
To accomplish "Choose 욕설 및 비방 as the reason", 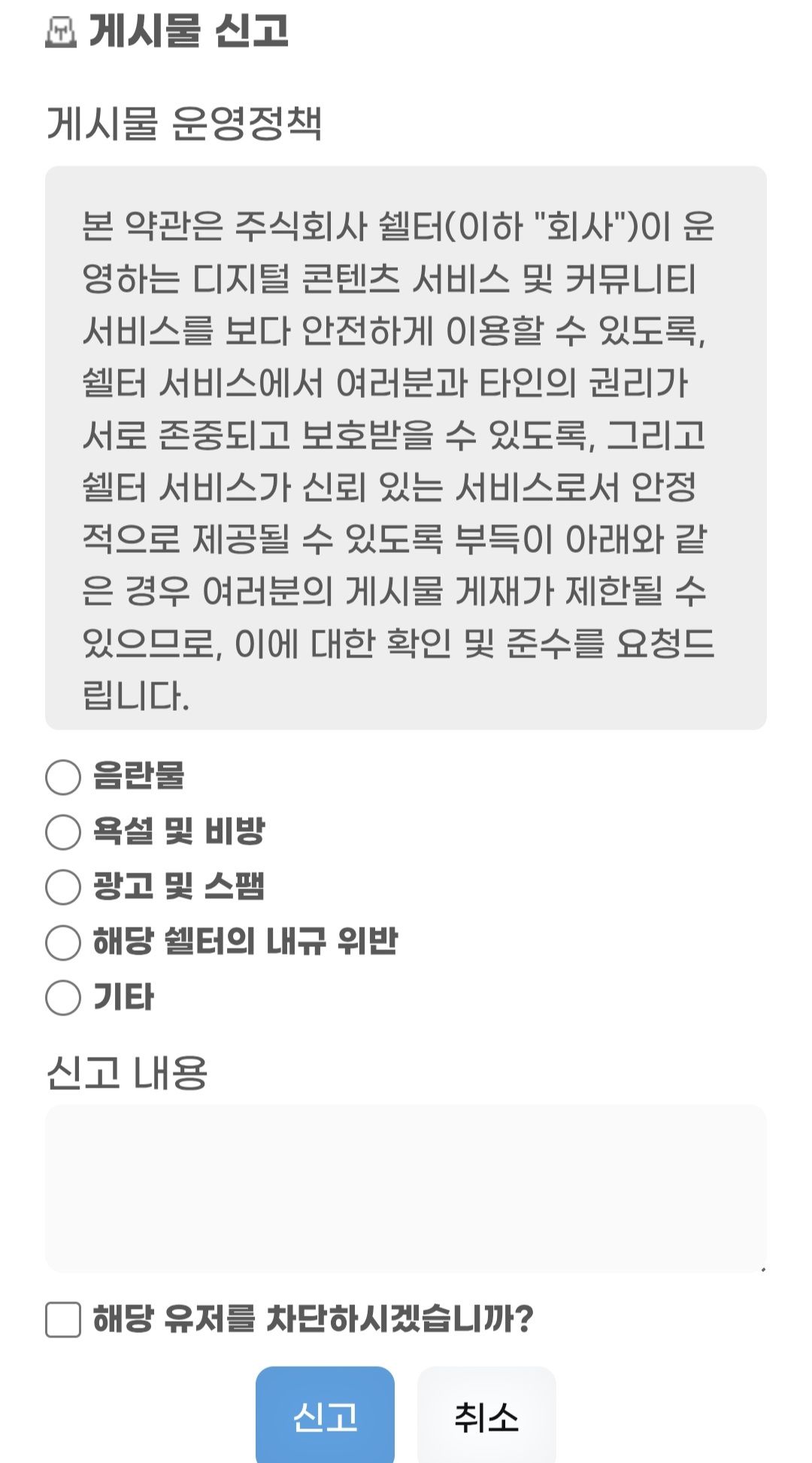I will click(63, 832).
